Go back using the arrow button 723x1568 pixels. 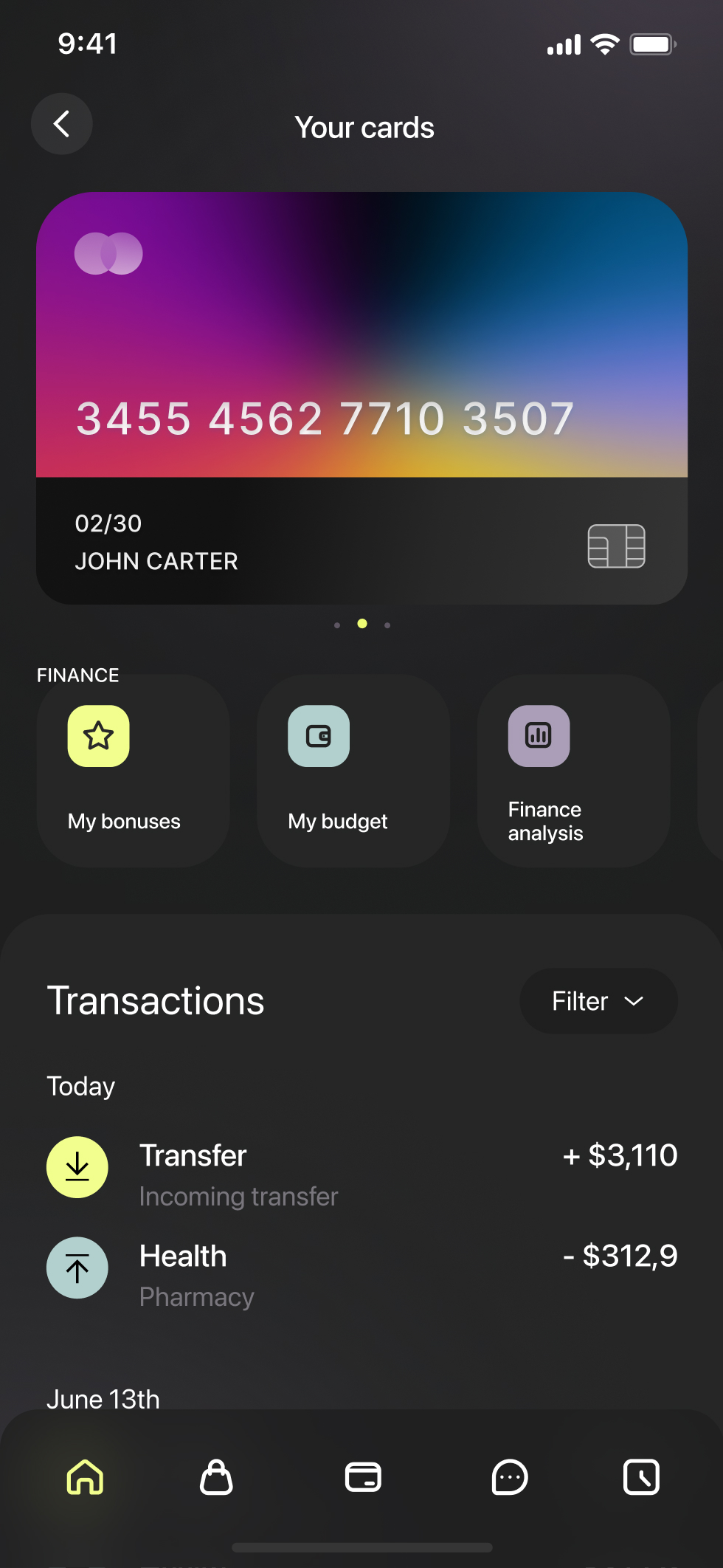click(62, 124)
